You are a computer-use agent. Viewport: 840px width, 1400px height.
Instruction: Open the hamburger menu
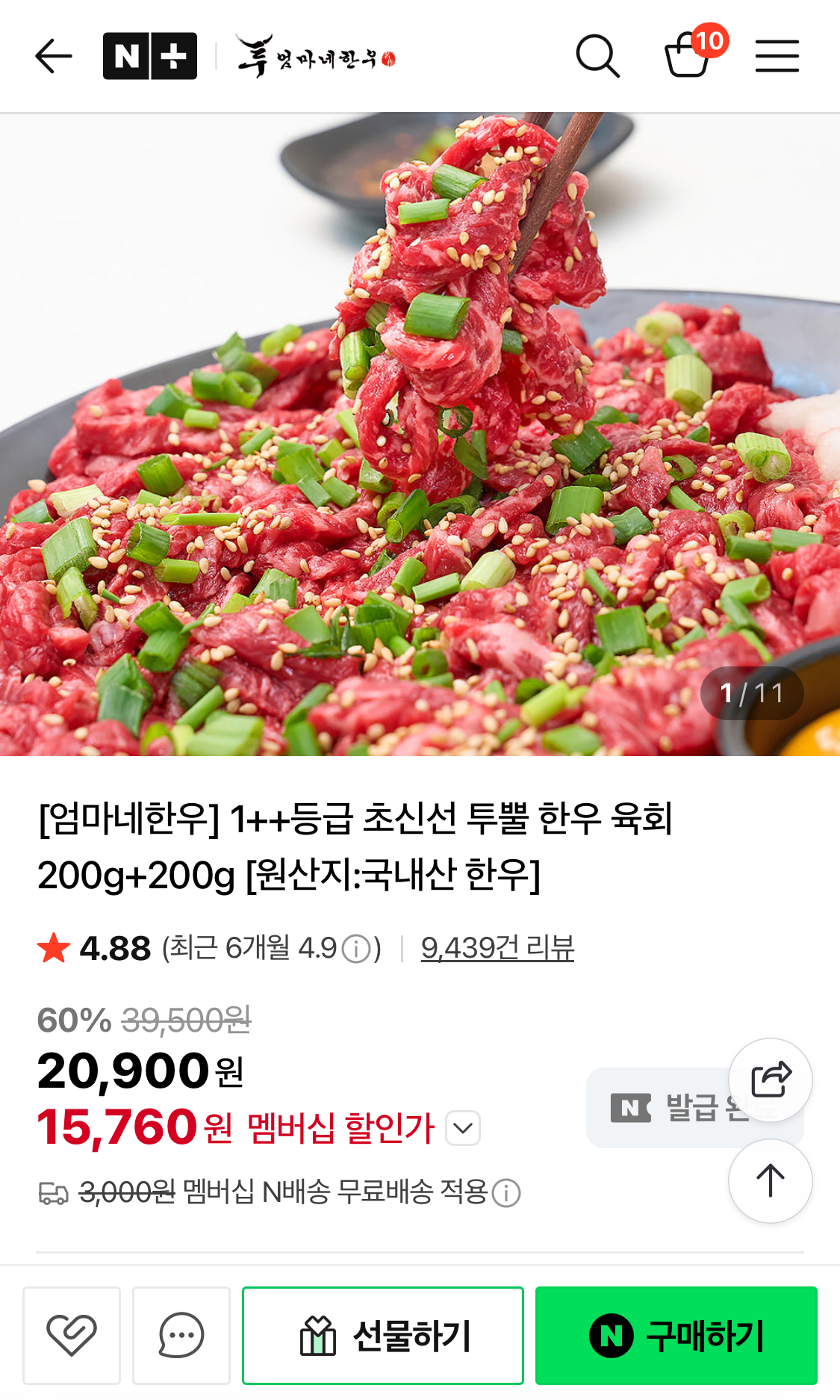coord(777,57)
